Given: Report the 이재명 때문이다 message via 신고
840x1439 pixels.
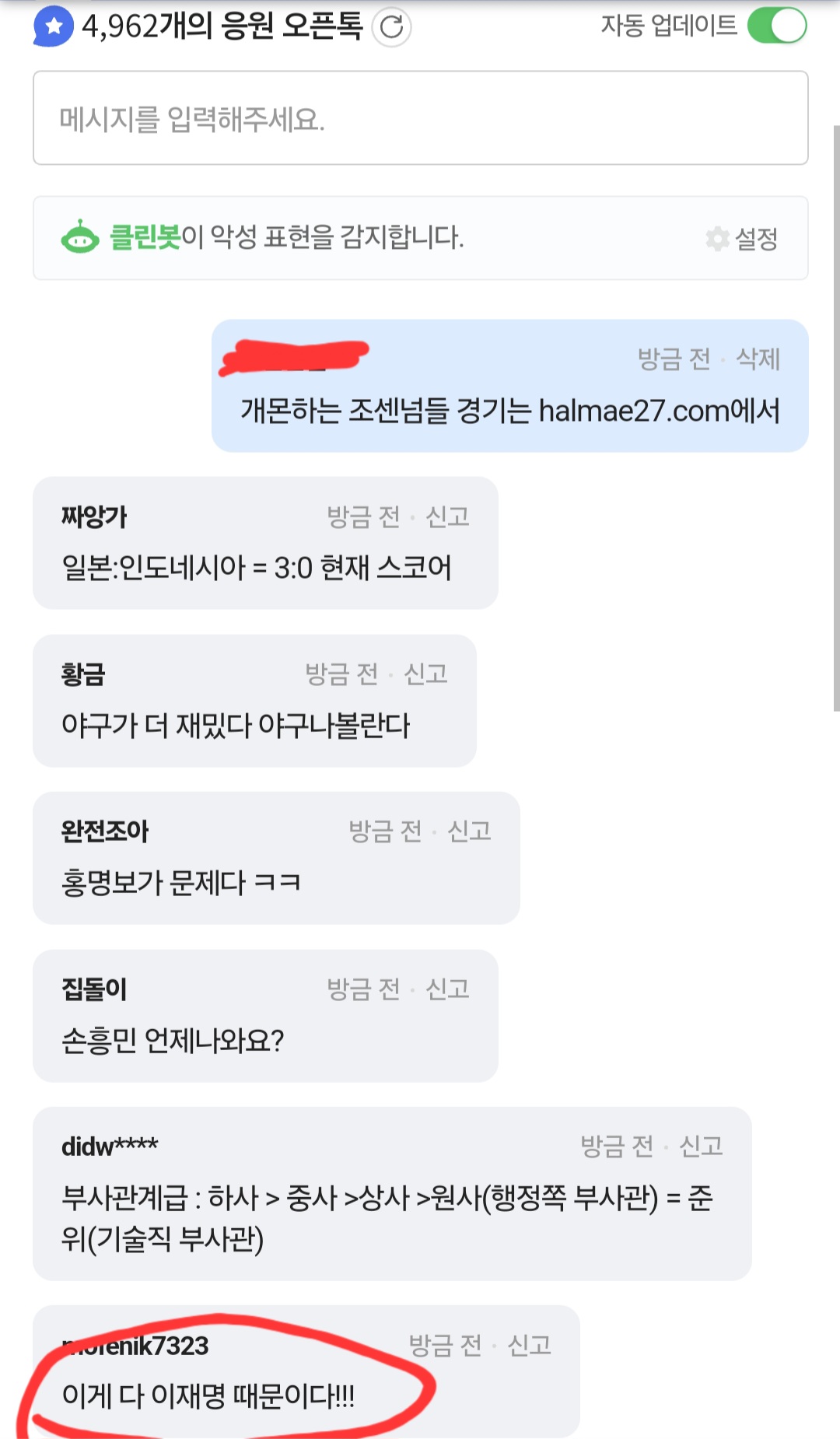Looking at the screenshot, I should [529, 1345].
